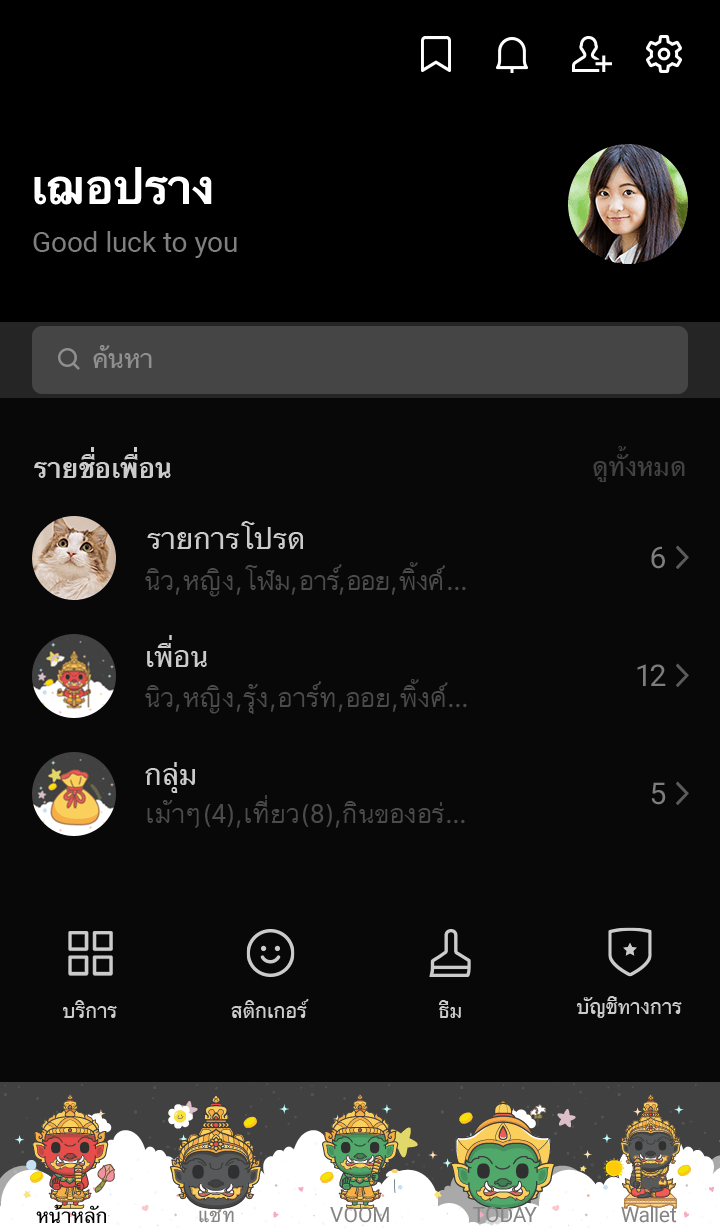Tap the add friend icon
720x1232 pixels.
590,54
